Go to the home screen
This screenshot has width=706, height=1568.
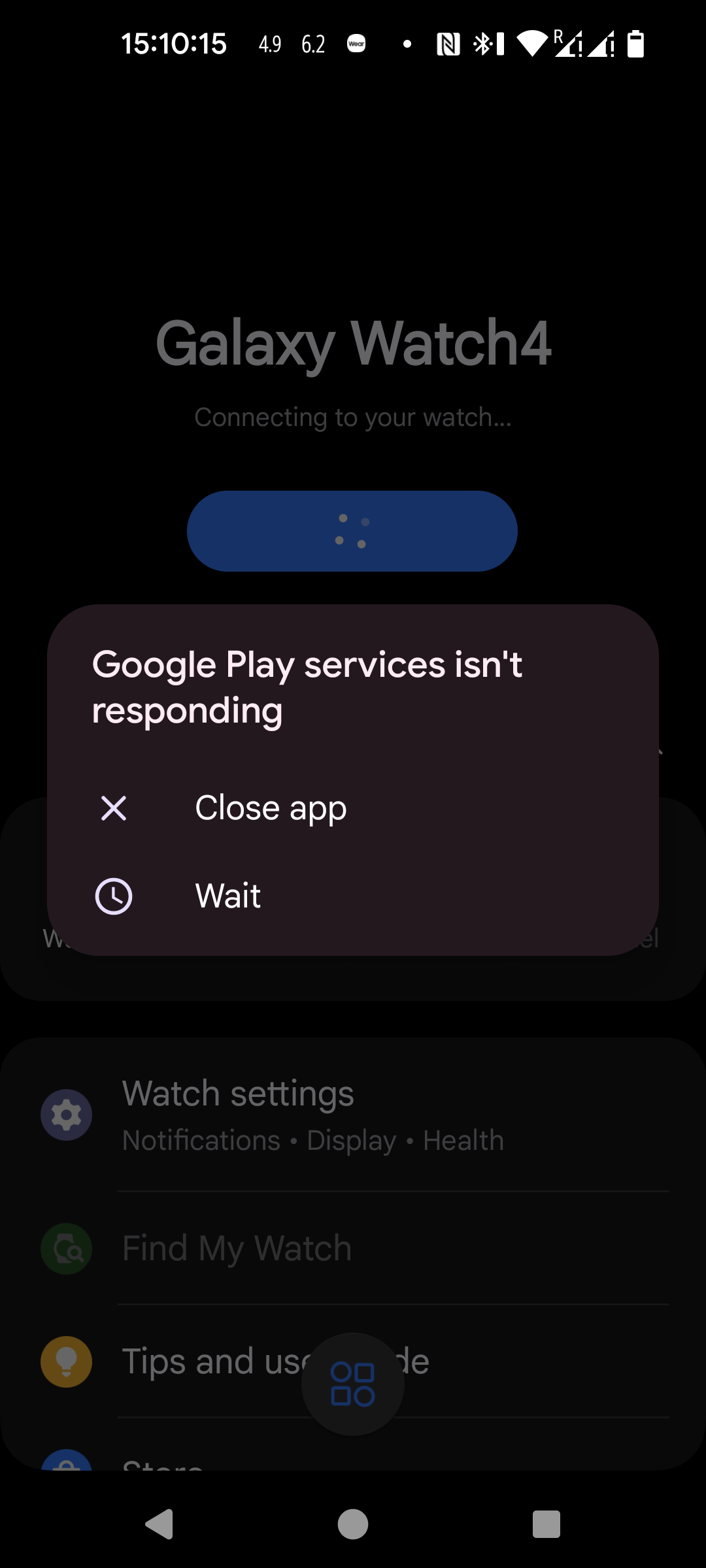click(x=353, y=1524)
